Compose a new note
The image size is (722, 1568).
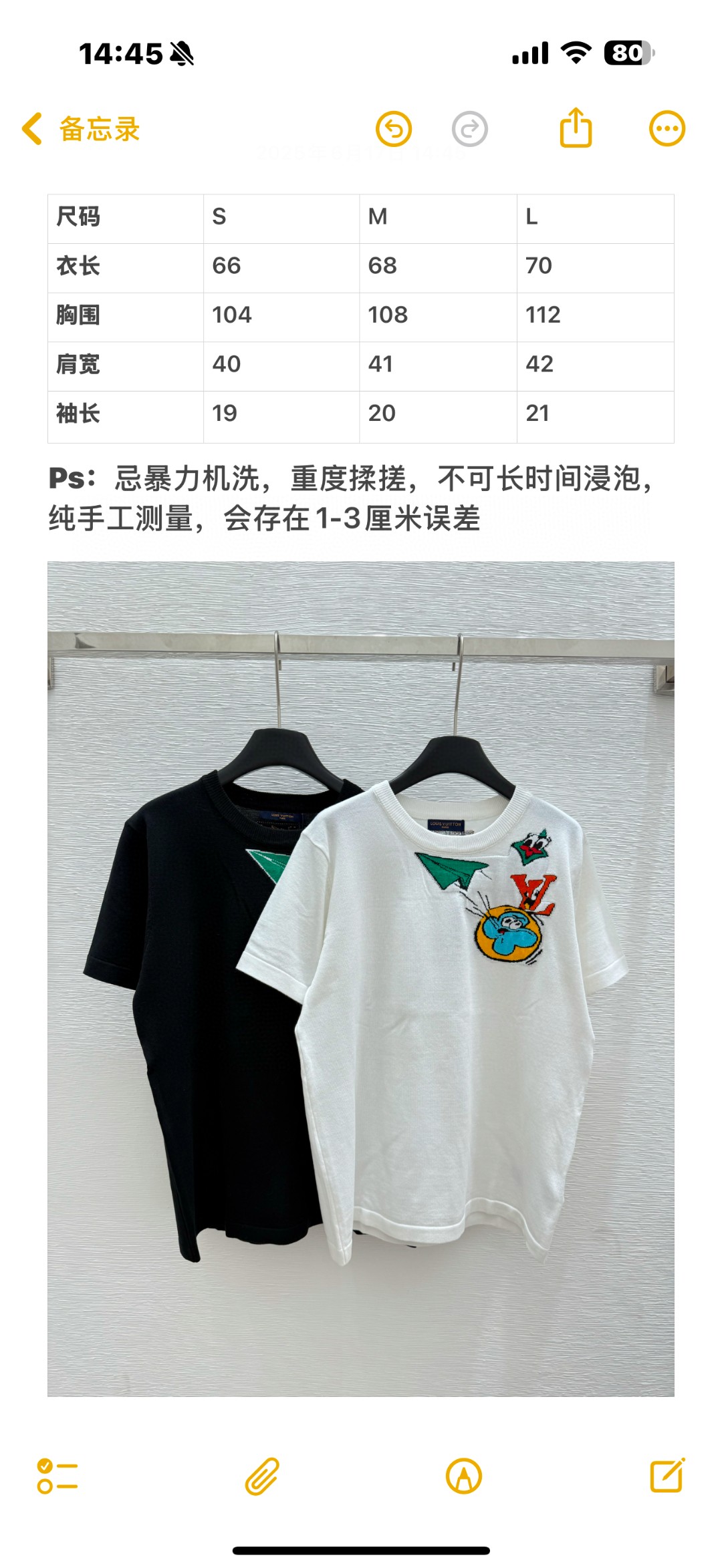667,1475
